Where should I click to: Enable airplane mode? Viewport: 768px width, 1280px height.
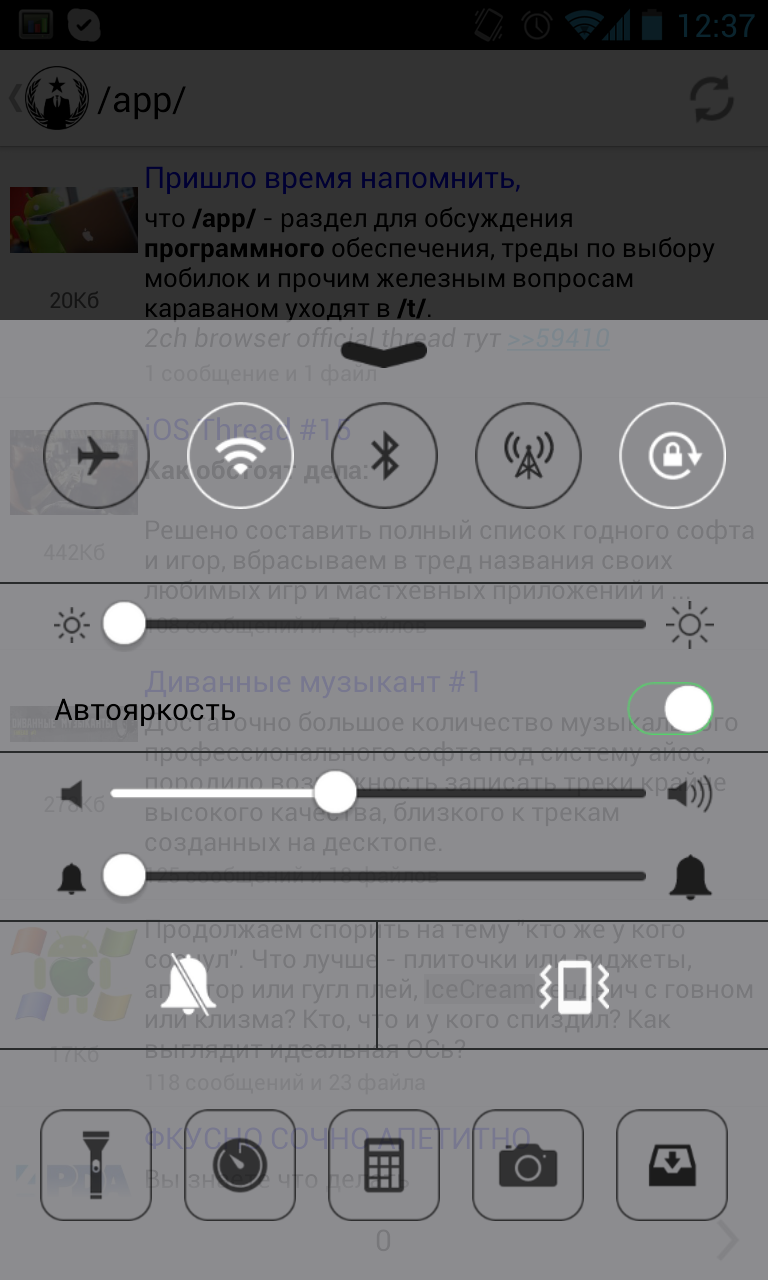(96, 456)
